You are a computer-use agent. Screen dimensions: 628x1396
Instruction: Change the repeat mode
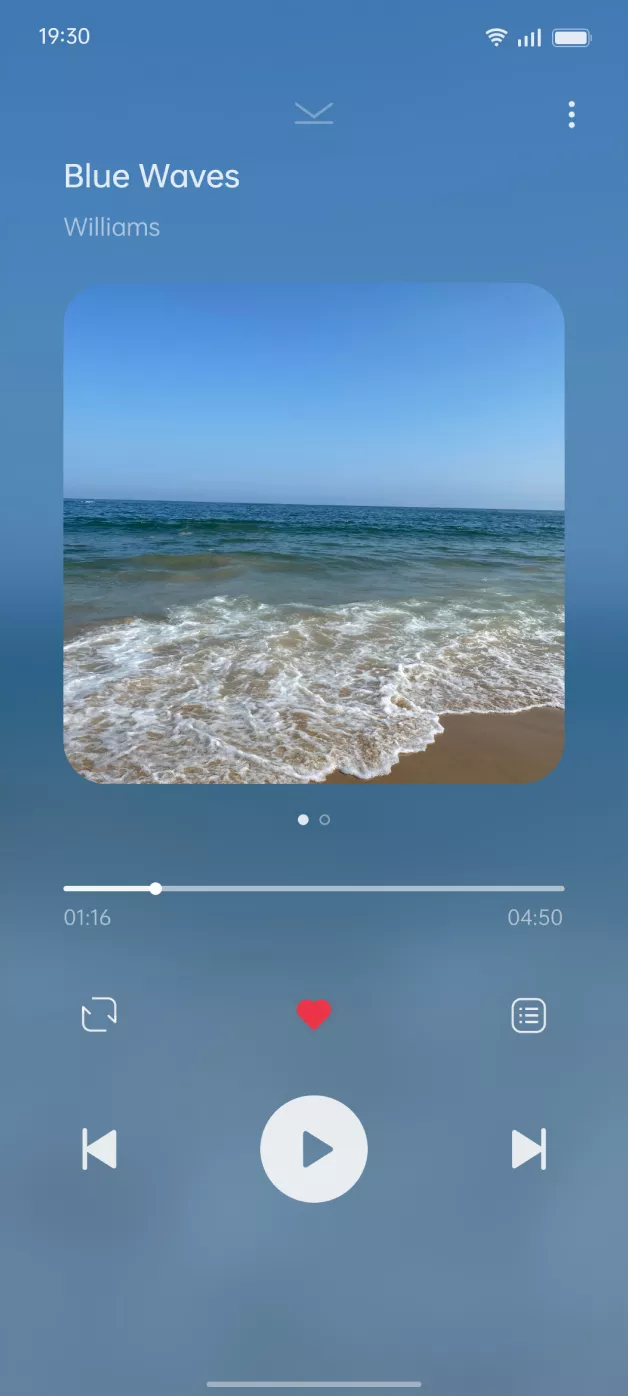(x=99, y=1015)
